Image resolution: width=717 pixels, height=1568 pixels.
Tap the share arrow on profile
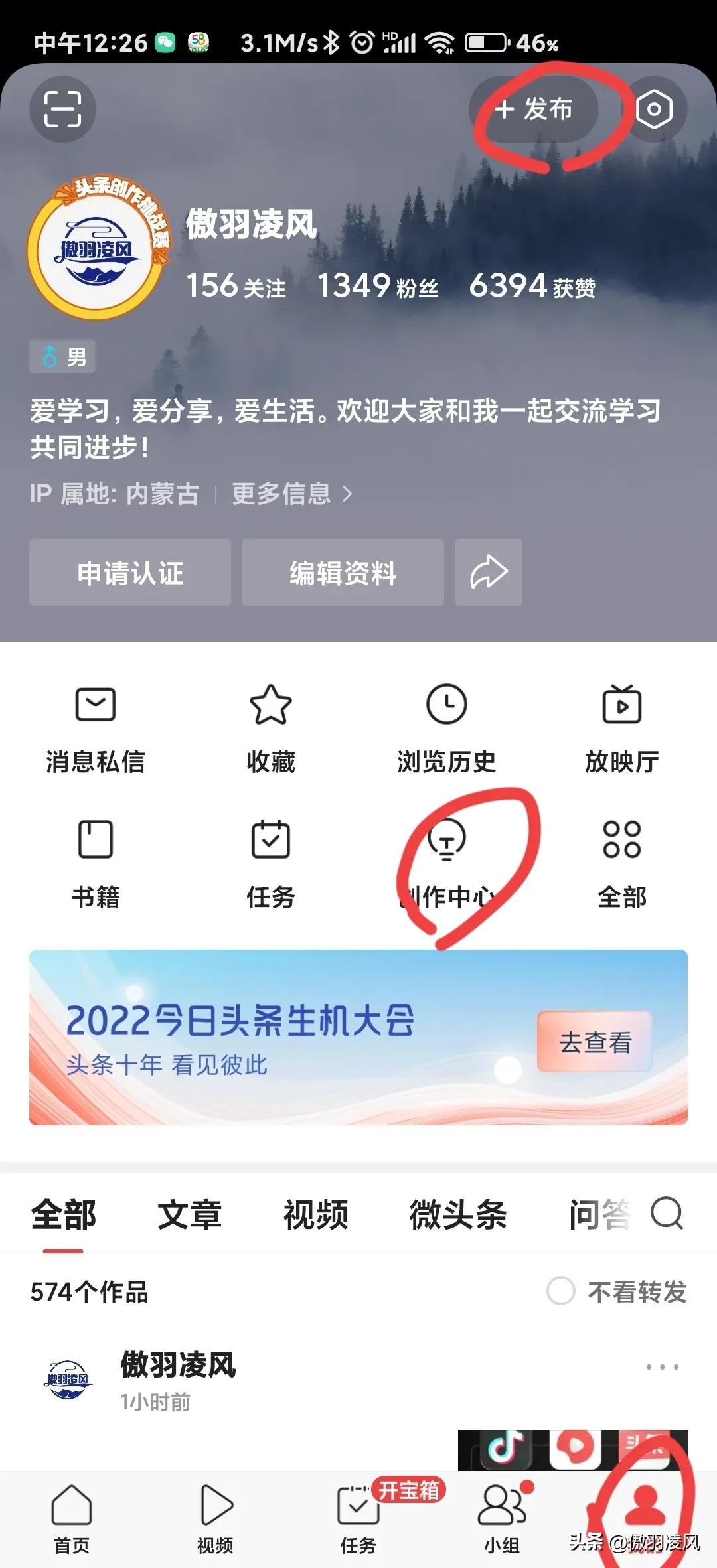pos(488,572)
